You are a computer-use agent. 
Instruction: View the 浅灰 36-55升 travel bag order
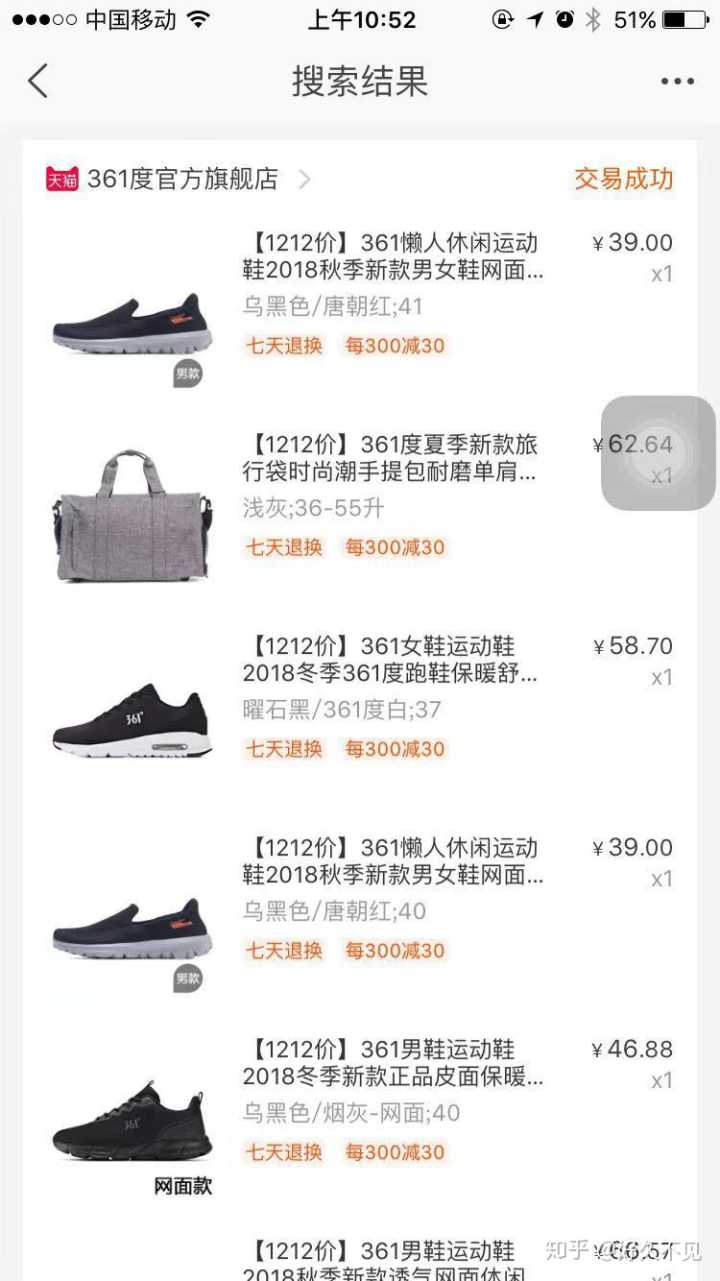pyautogui.click(x=390, y=459)
